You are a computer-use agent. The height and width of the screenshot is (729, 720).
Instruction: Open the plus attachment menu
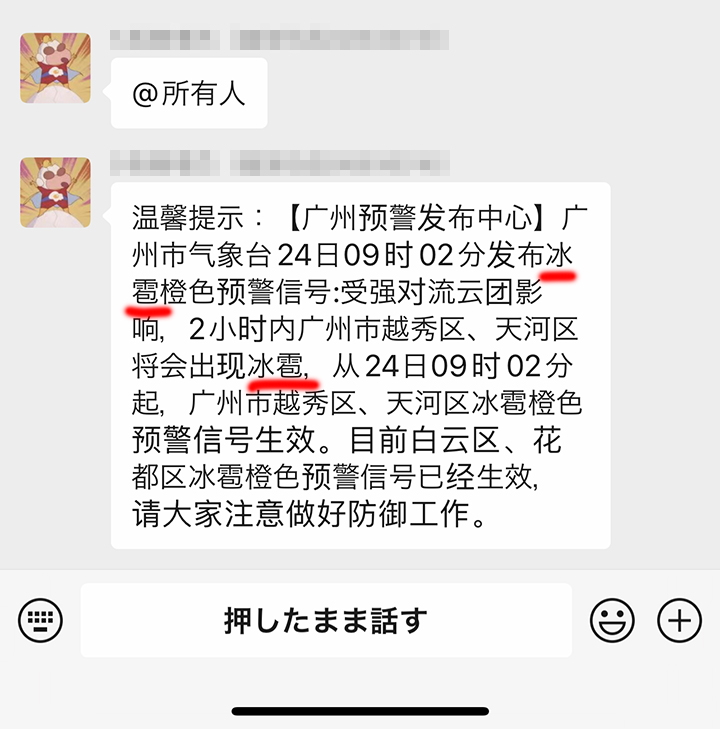679,621
